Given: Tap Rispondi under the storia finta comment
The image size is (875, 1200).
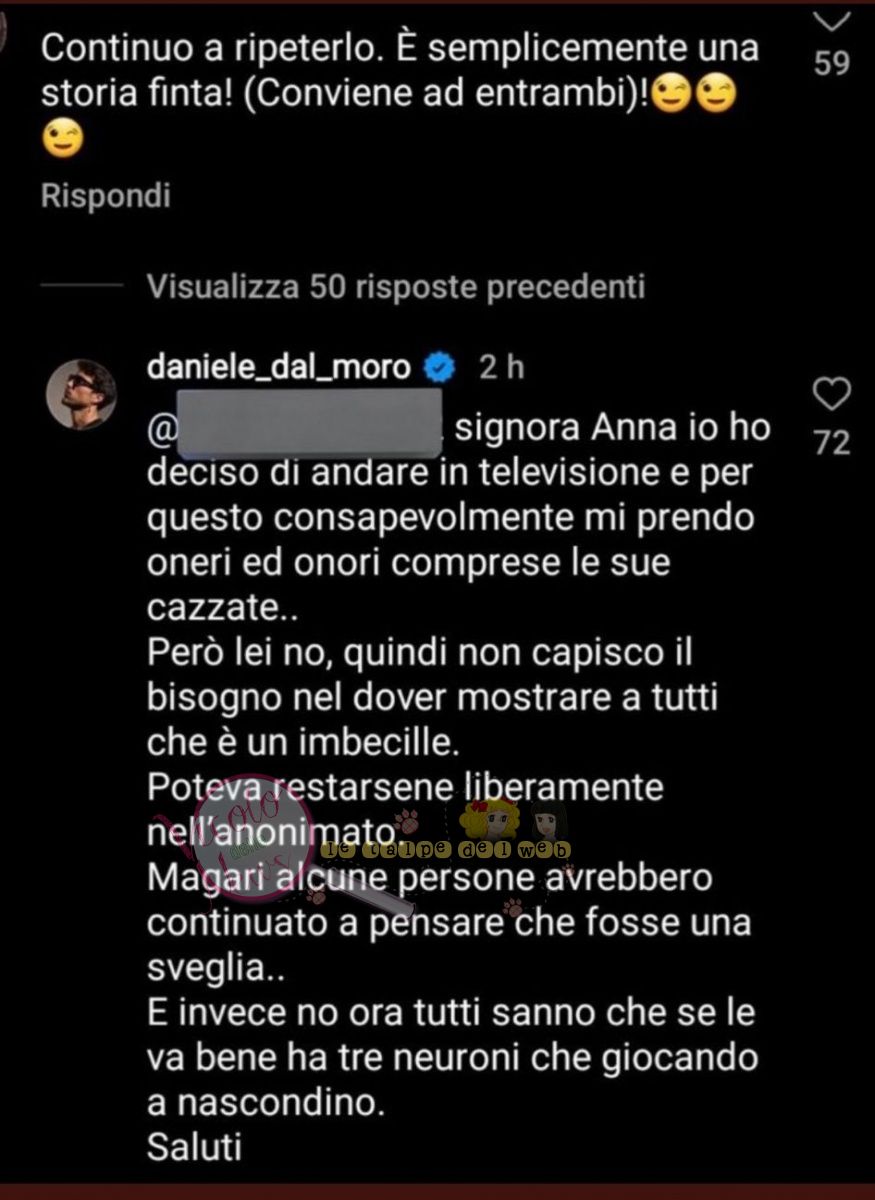Looking at the screenshot, I should click(105, 196).
